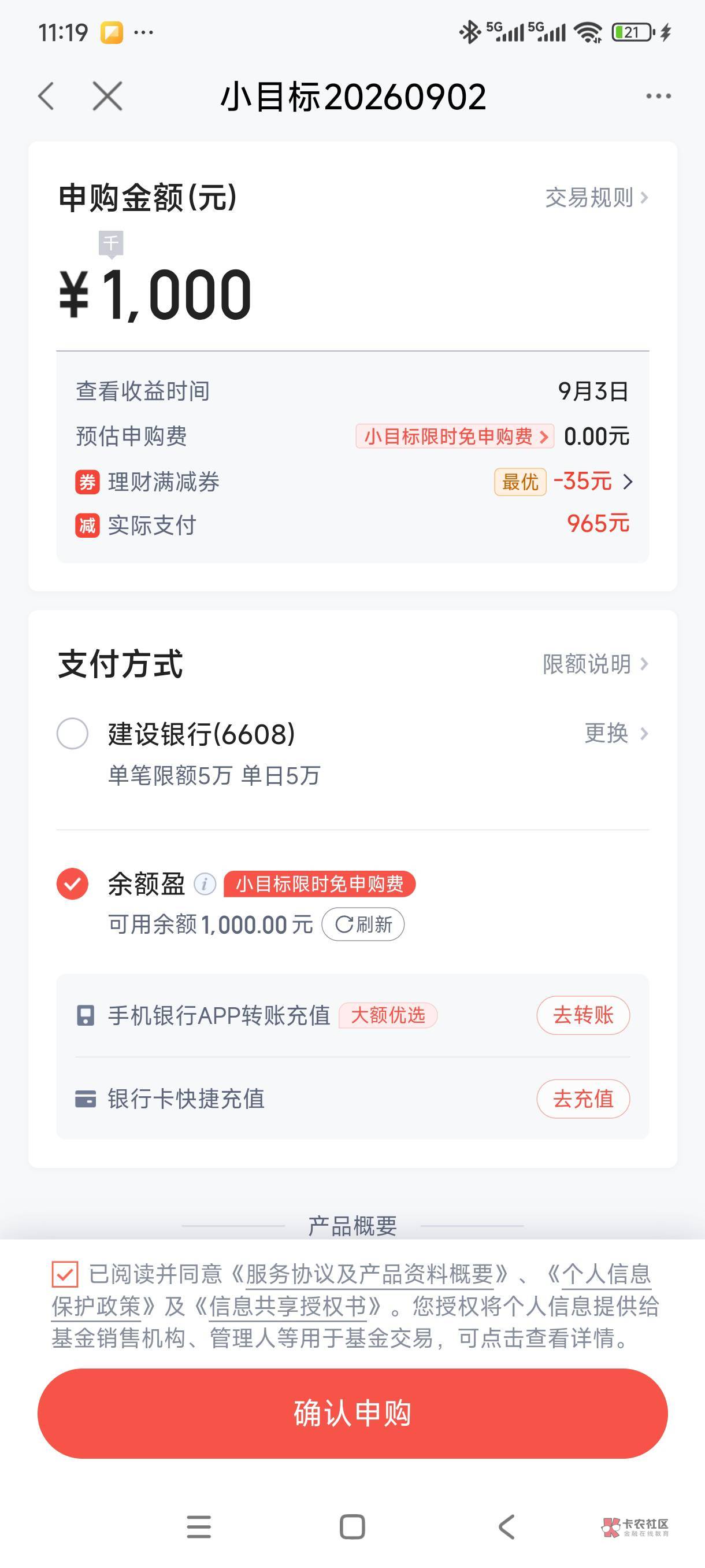705x1568 pixels.
Task: Open 限额说明 limit explanation
Action: (x=596, y=664)
